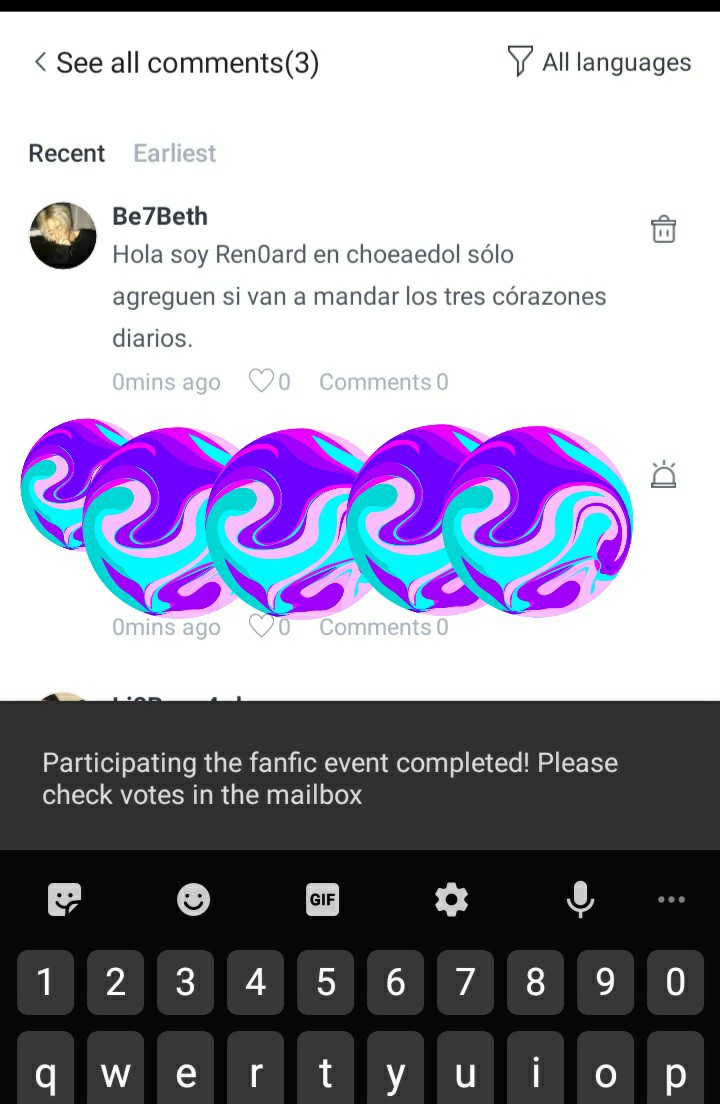Start voice input with the microphone

coord(580,899)
